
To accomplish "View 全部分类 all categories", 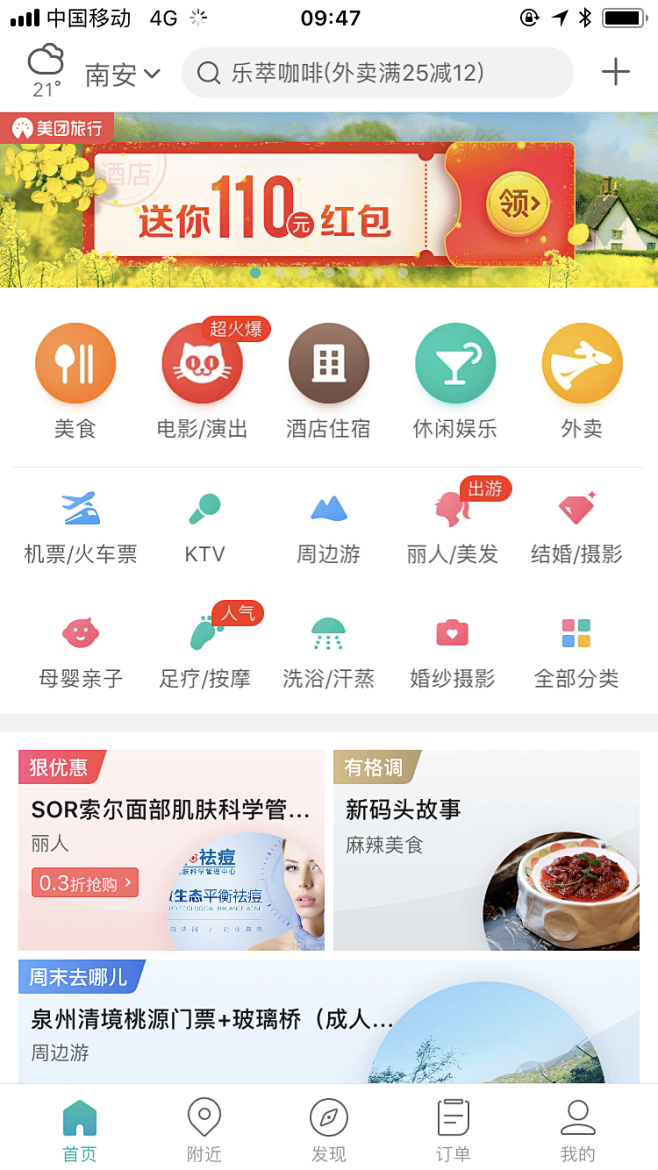I will click(576, 650).
